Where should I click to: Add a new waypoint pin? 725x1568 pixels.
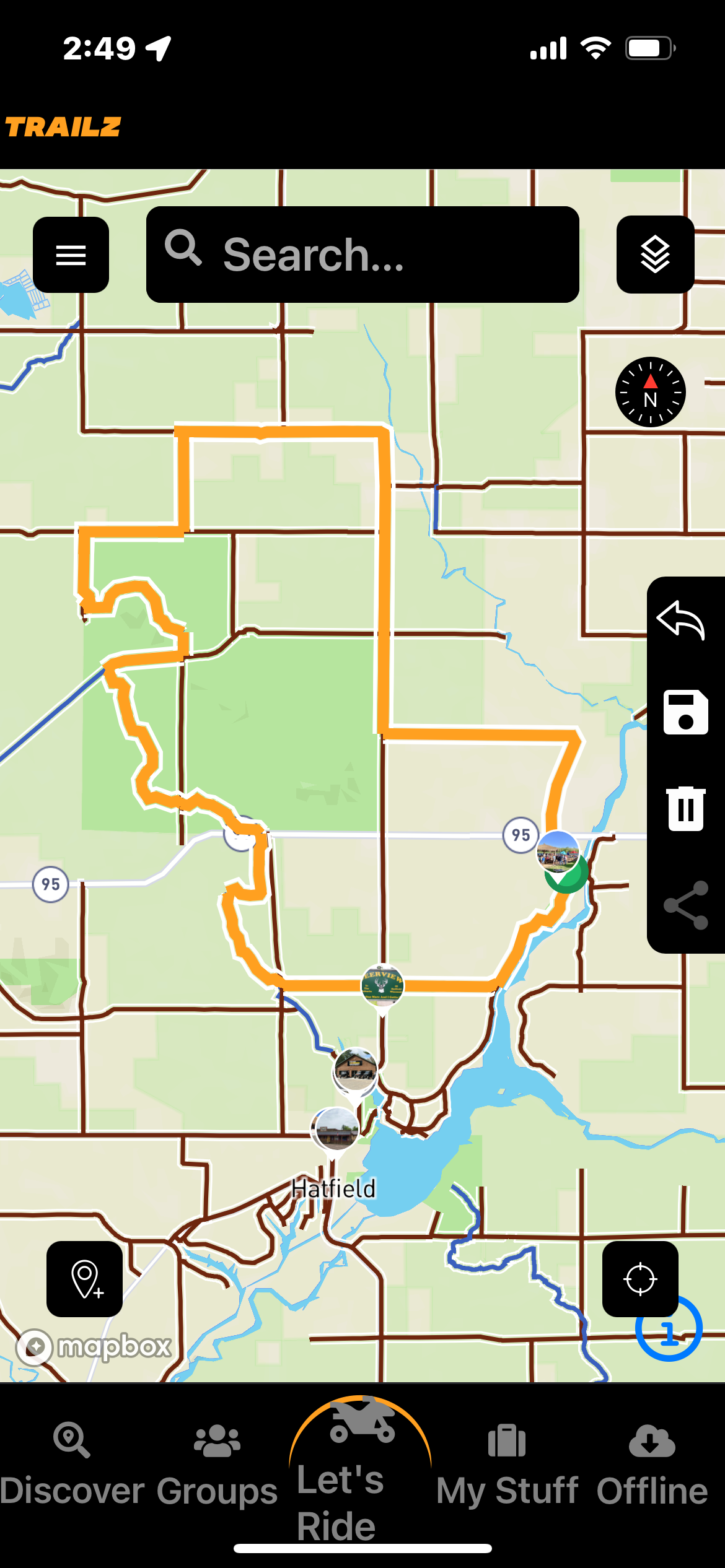coord(85,1279)
